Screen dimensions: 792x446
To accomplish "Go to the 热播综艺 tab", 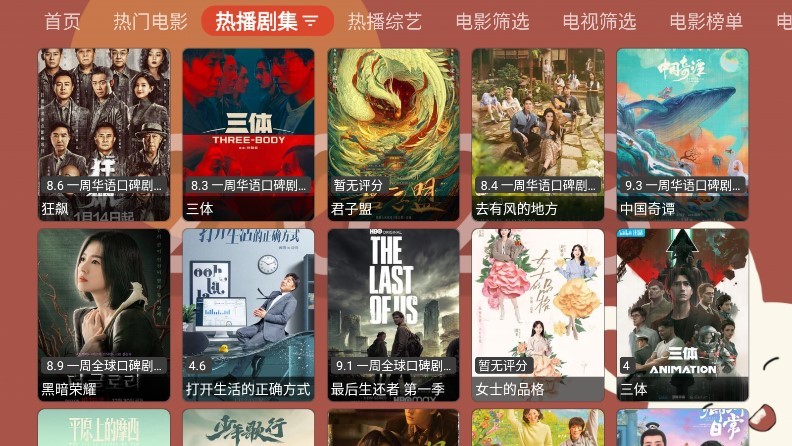I will point(385,21).
